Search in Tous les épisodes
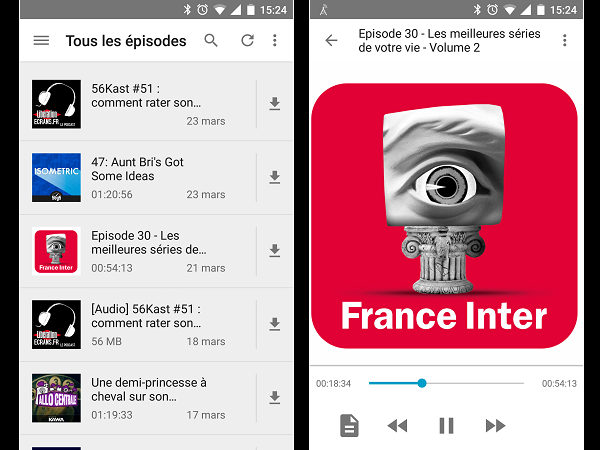 211,41
